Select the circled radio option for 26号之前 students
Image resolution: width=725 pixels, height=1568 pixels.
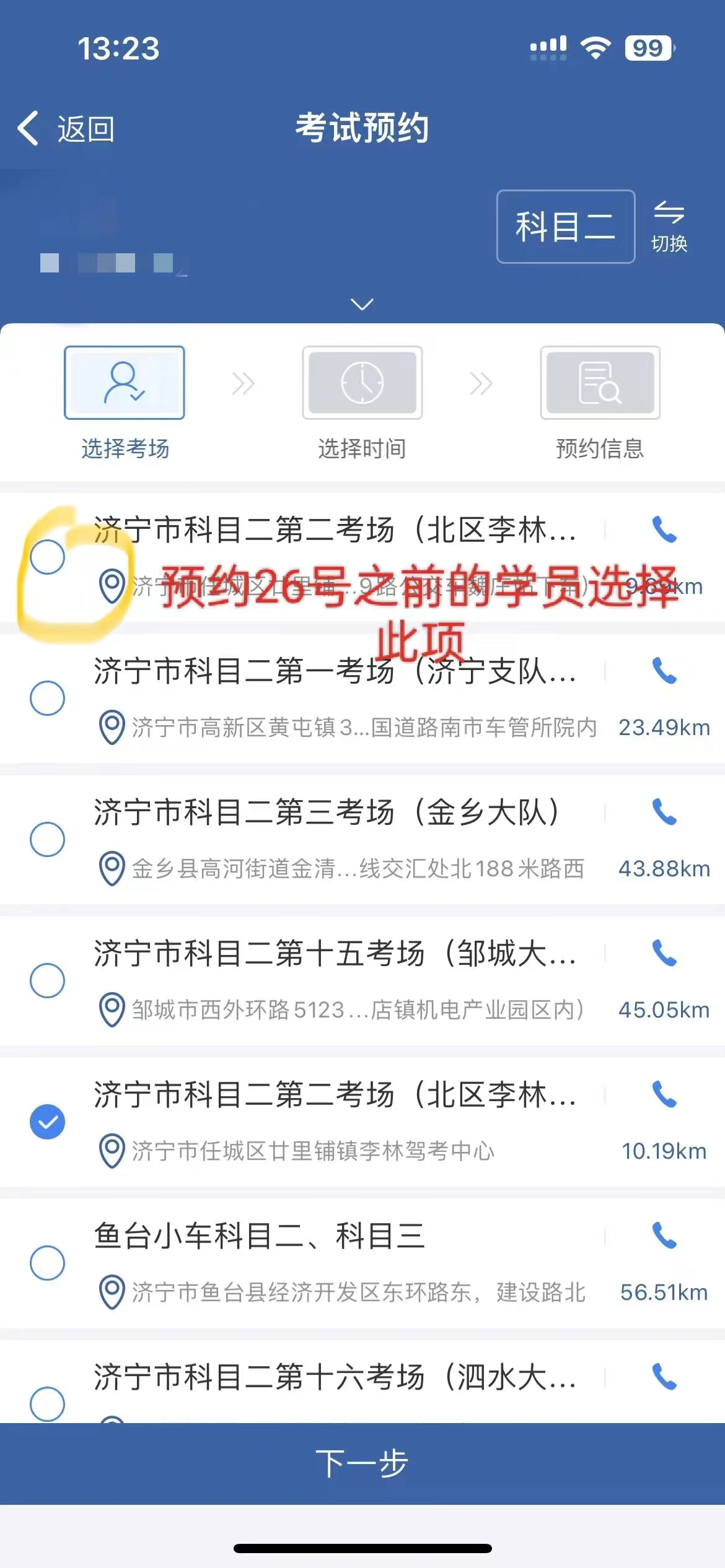click(48, 557)
